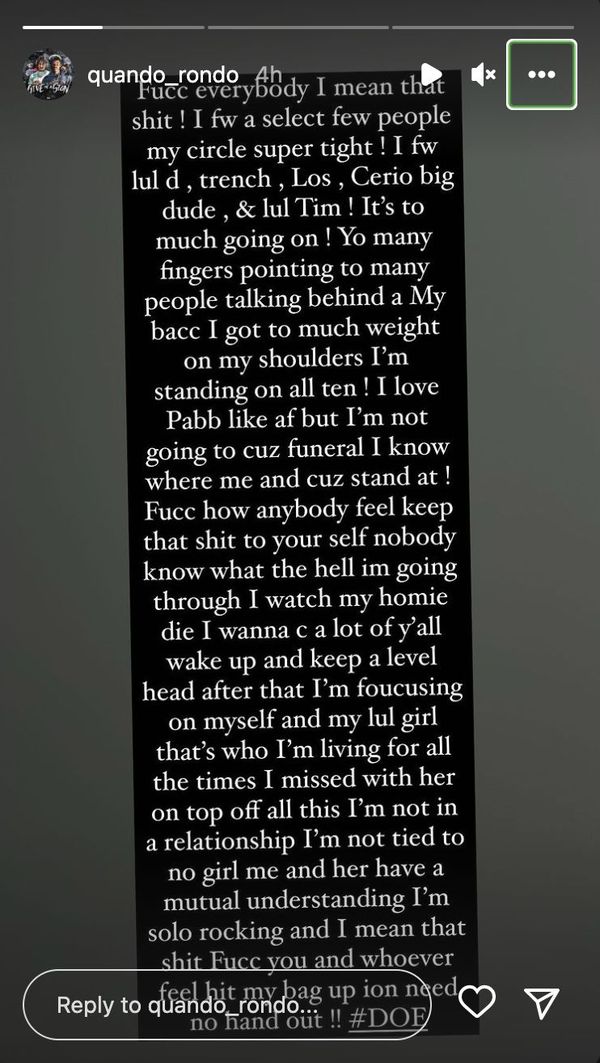600x1063 pixels.
Task: Reply to quando_rondo in message field
Action: coord(228,1005)
